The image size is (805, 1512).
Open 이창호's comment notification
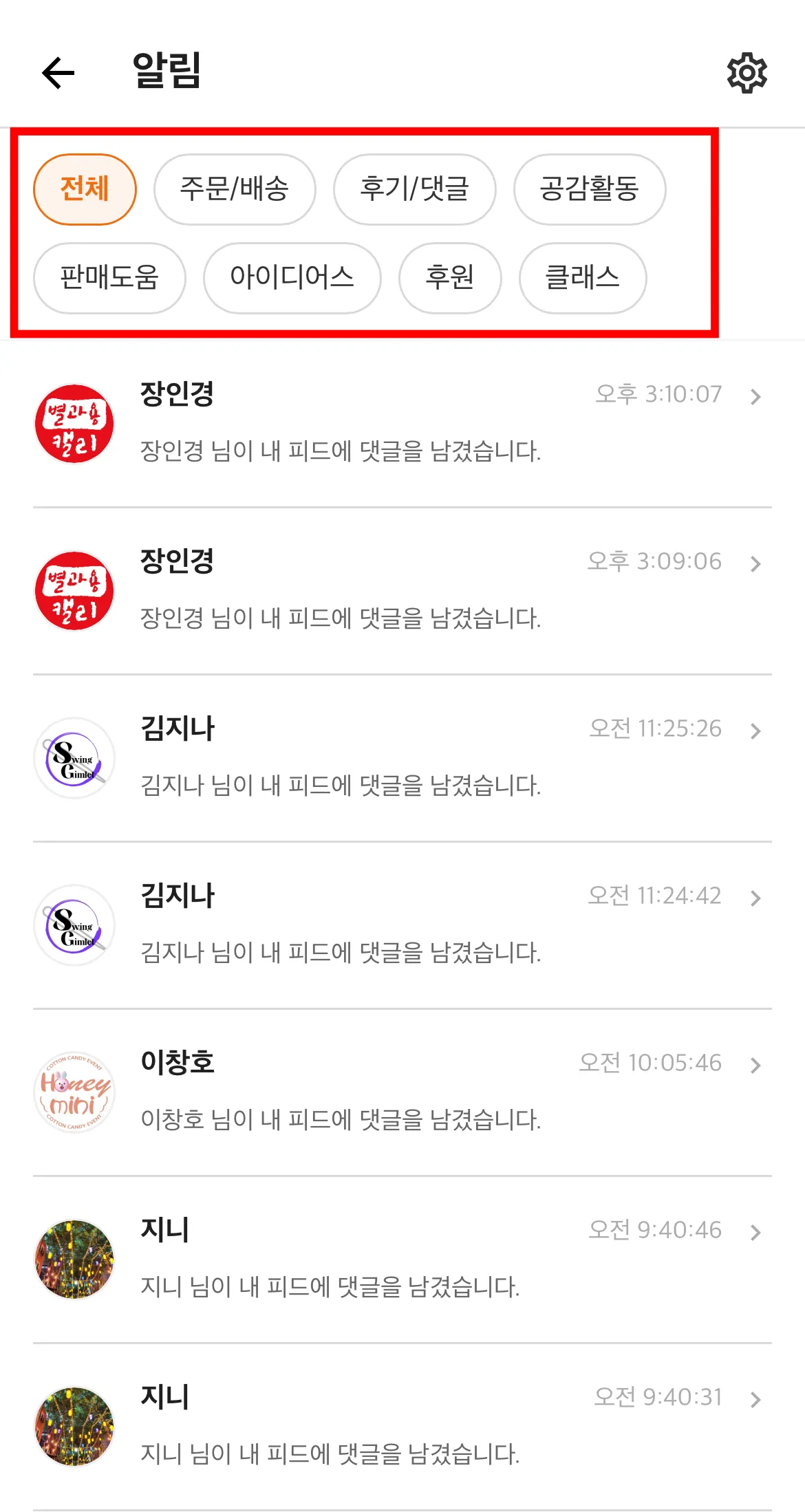(x=402, y=1092)
